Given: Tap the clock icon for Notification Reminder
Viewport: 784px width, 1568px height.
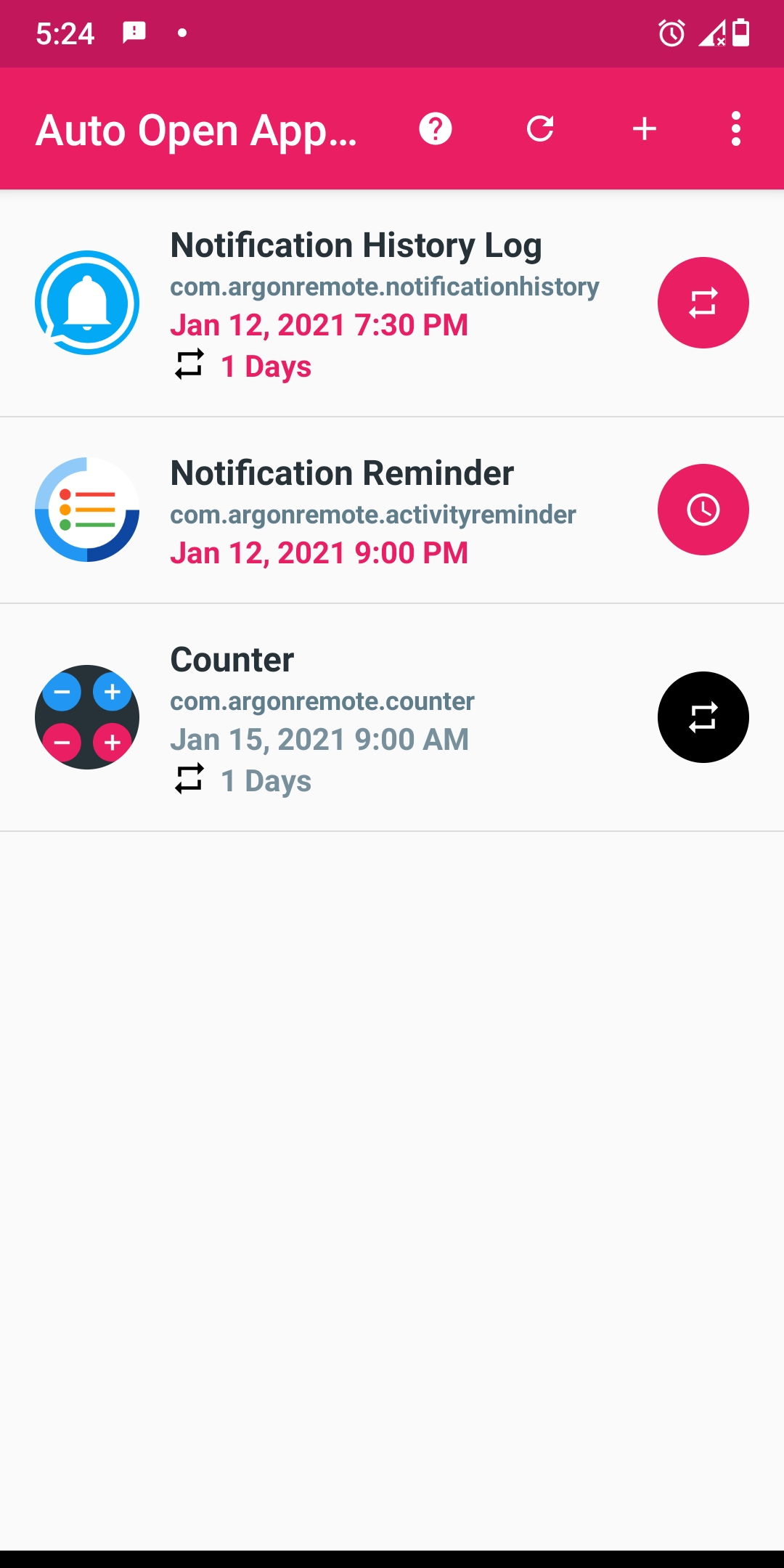Looking at the screenshot, I should click(703, 510).
